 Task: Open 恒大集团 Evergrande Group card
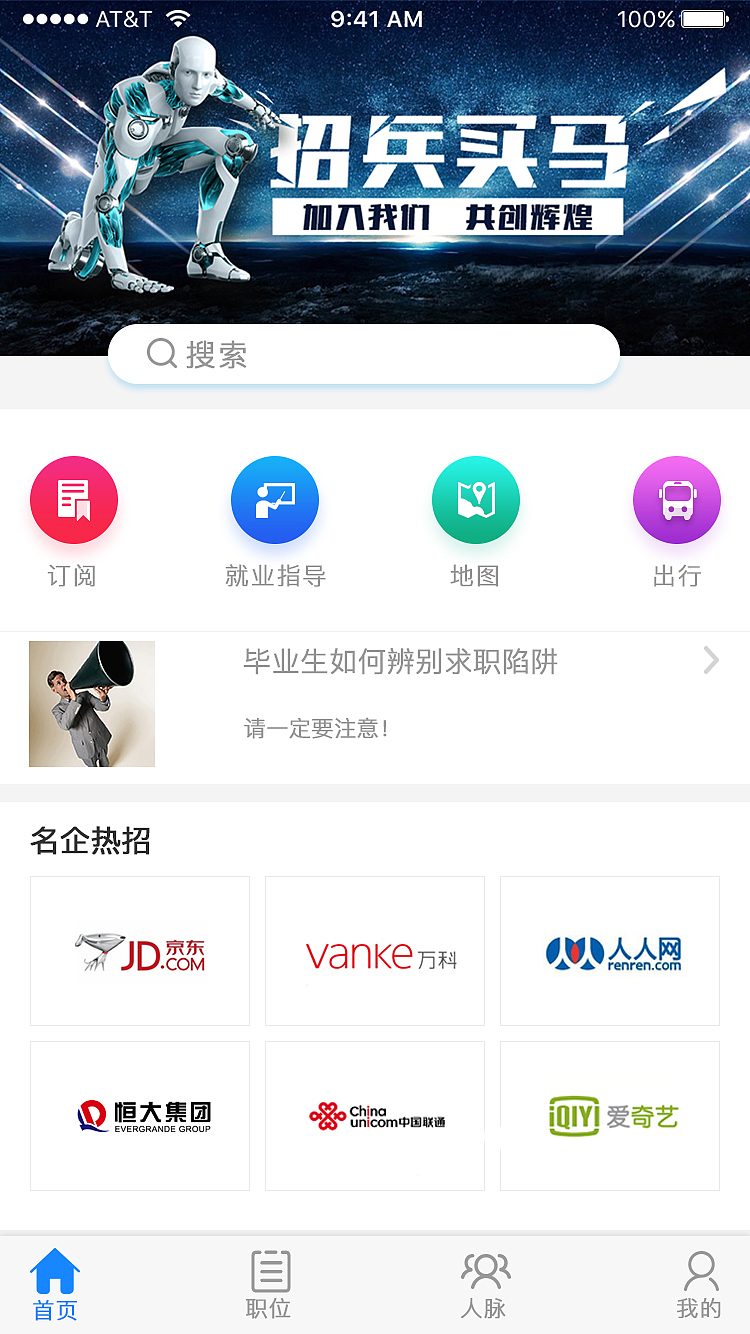pyautogui.click(x=140, y=1116)
